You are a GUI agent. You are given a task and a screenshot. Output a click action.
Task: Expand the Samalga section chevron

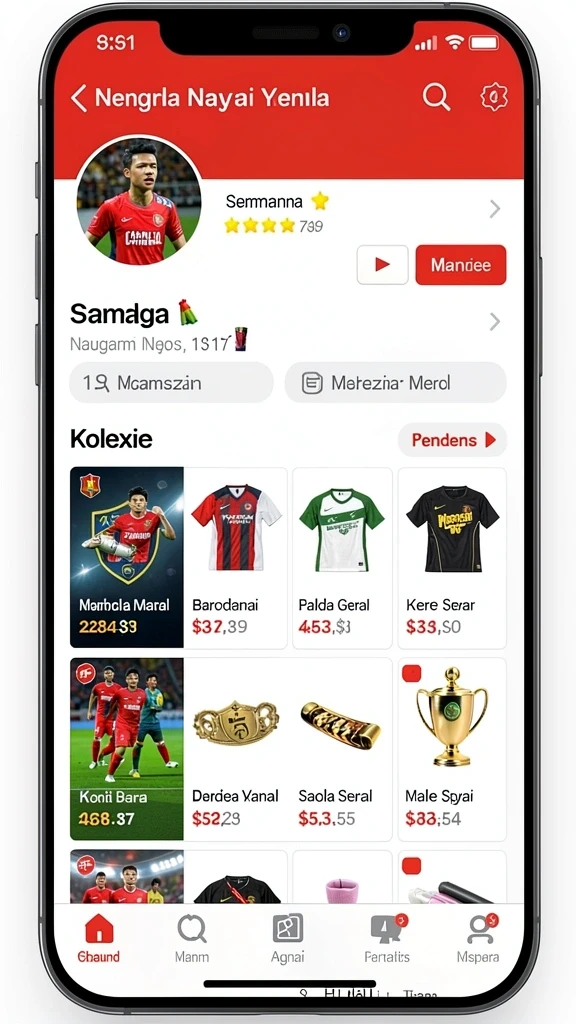tap(495, 321)
